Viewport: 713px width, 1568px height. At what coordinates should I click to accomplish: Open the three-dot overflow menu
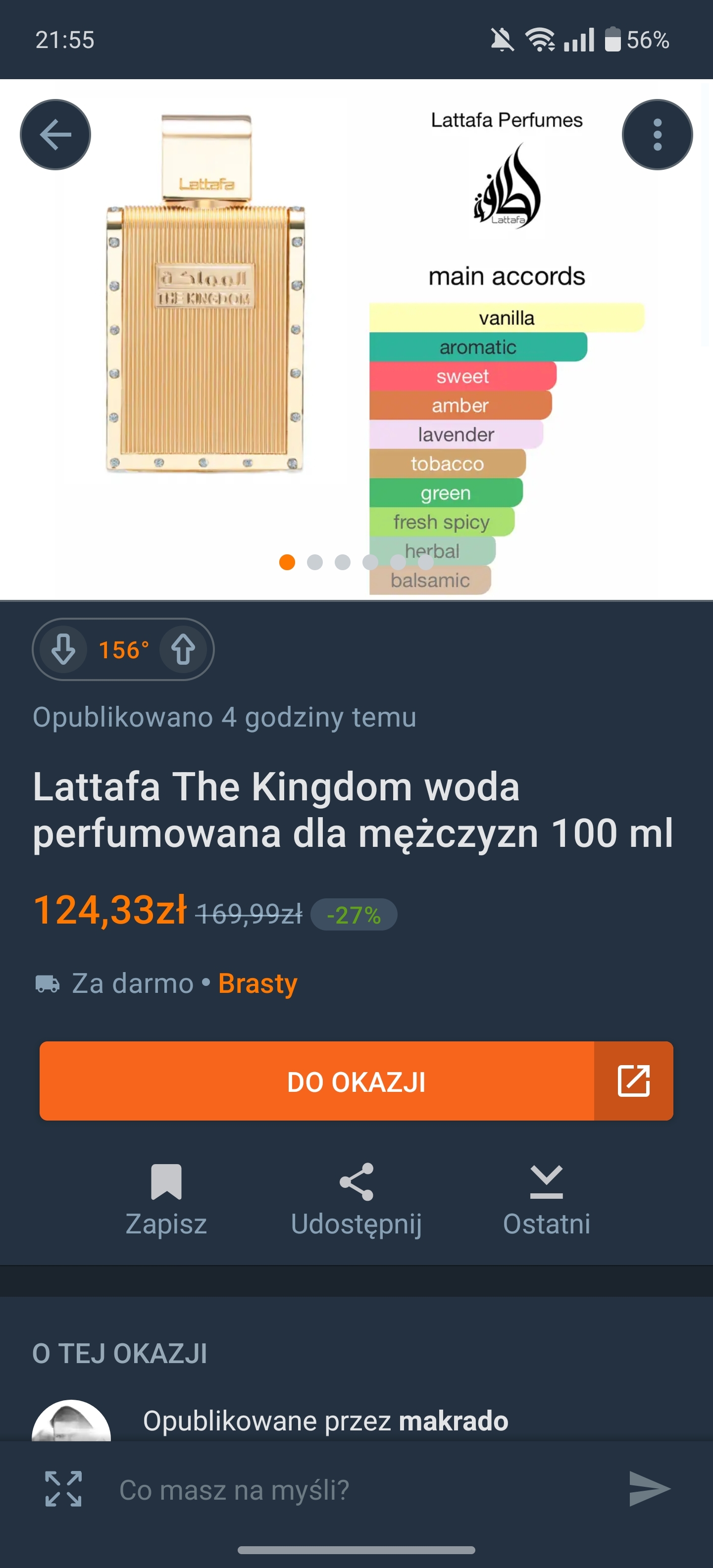(x=657, y=135)
